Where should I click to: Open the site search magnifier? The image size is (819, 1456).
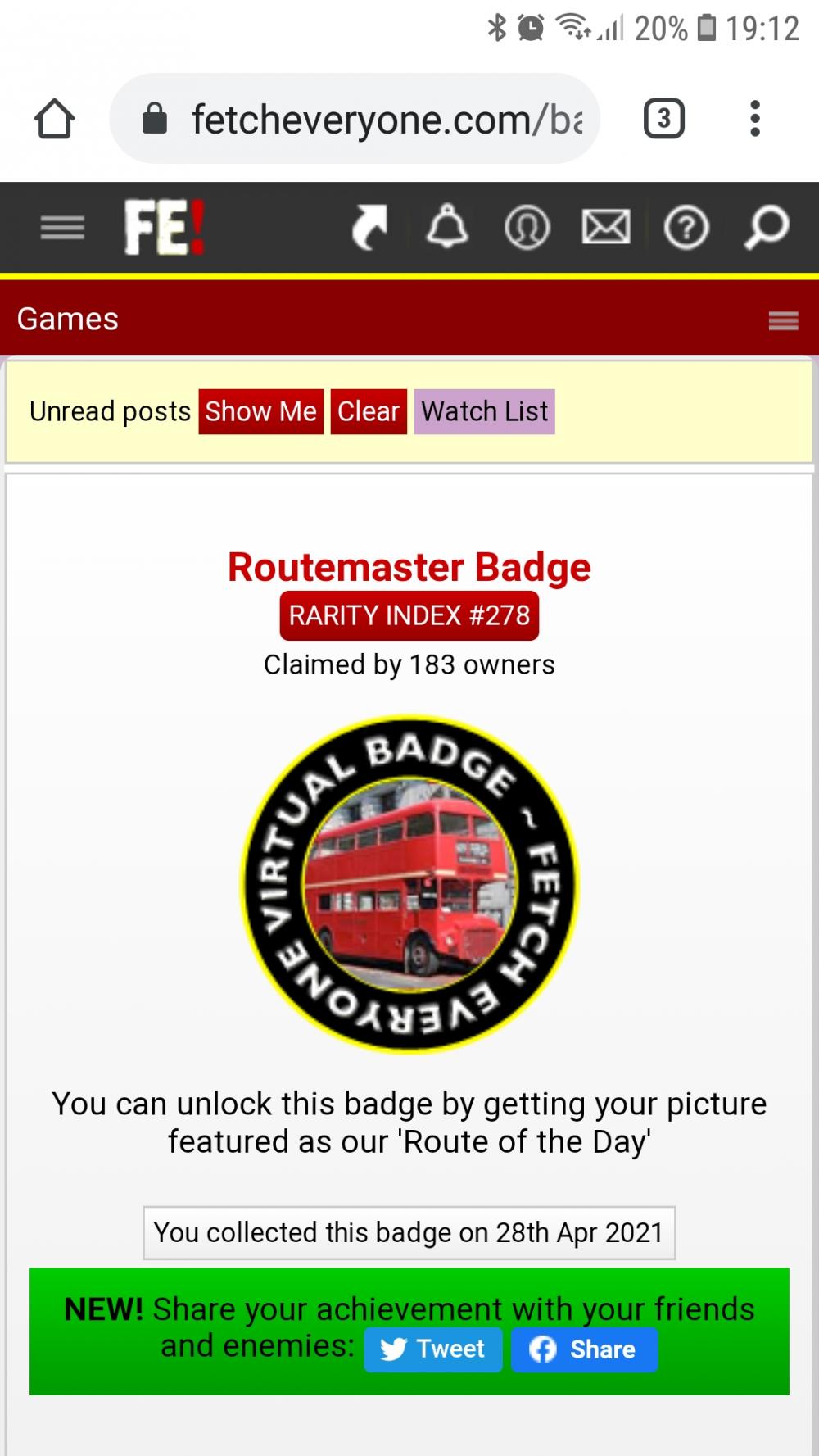(766, 228)
